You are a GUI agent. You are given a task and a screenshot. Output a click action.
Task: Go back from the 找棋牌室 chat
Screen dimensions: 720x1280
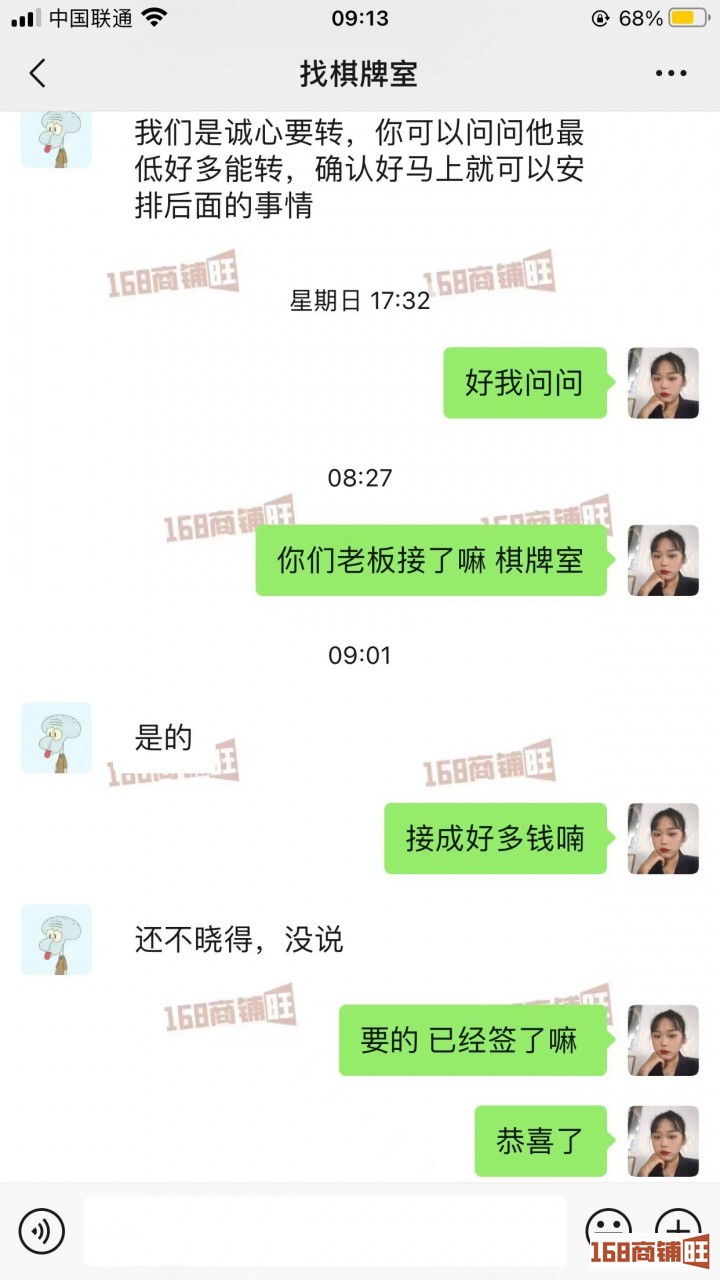[x=38, y=73]
